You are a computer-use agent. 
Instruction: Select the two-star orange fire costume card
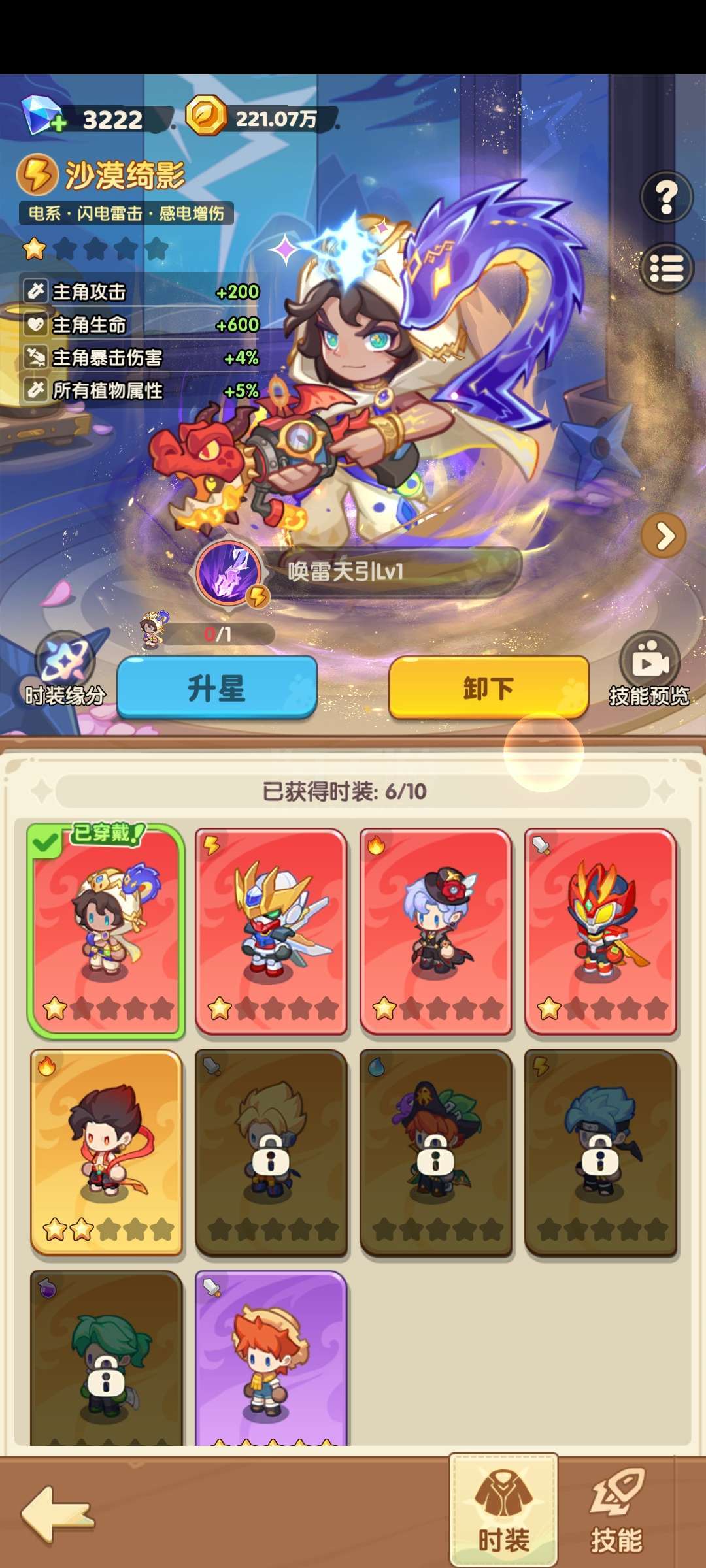pyautogui.click(x=106, y=1152)
